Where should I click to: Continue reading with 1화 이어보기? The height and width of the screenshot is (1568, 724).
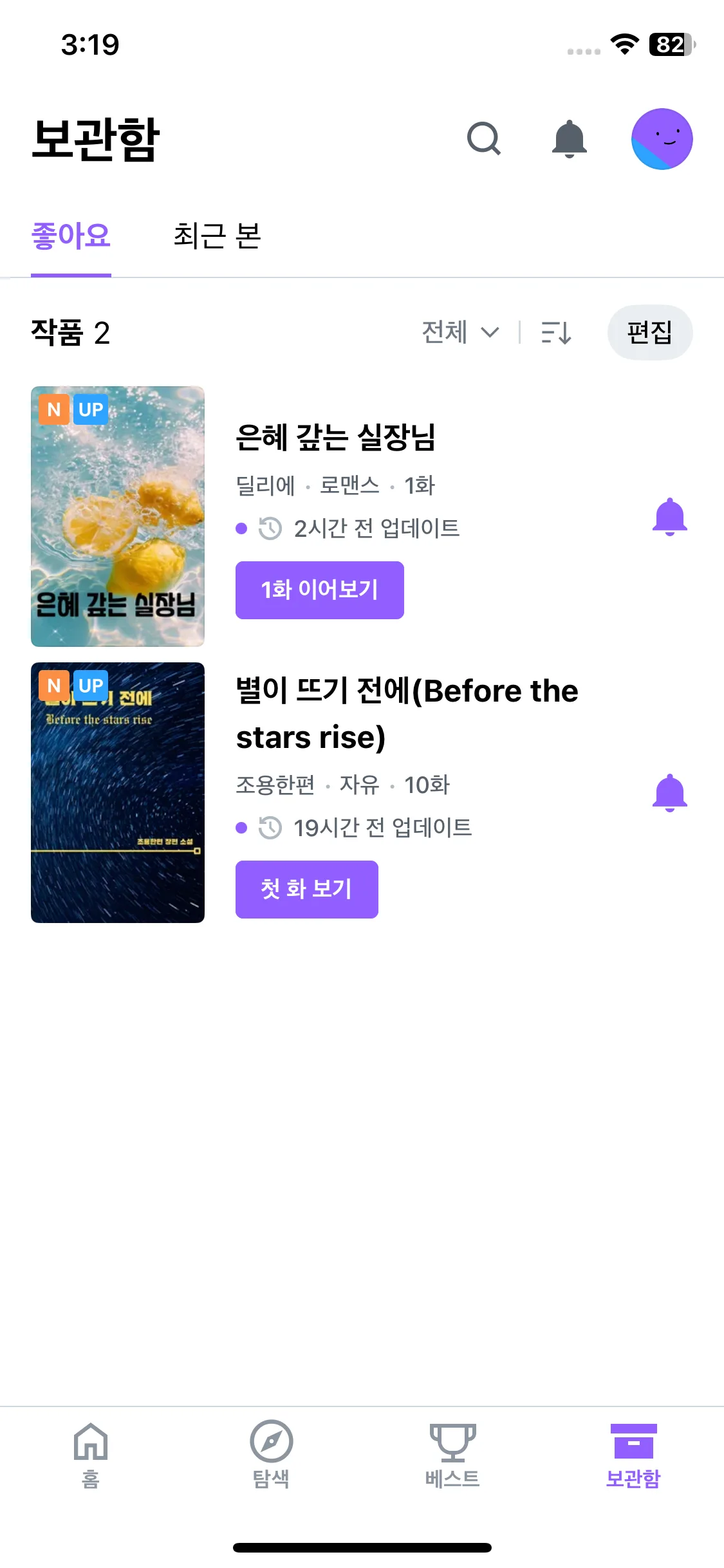click(x=319, y=590)
